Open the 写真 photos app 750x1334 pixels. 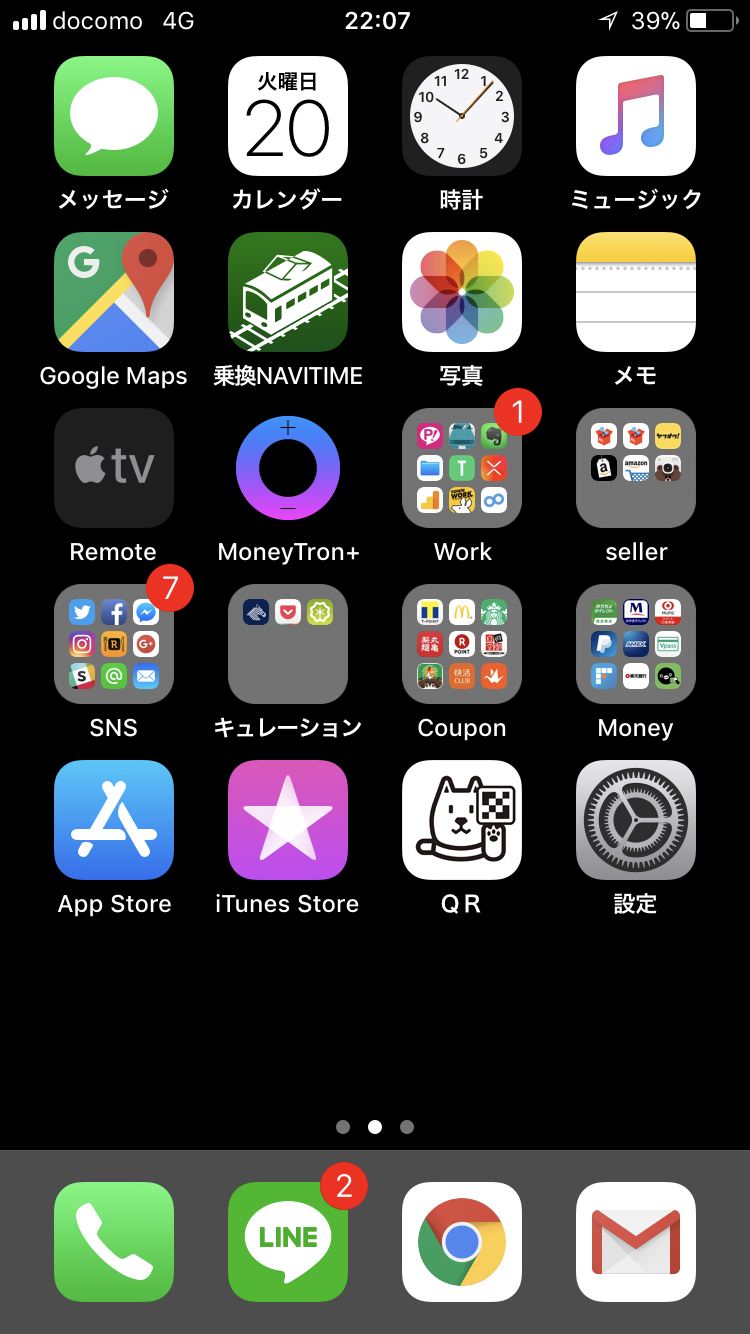coord(462,292)
